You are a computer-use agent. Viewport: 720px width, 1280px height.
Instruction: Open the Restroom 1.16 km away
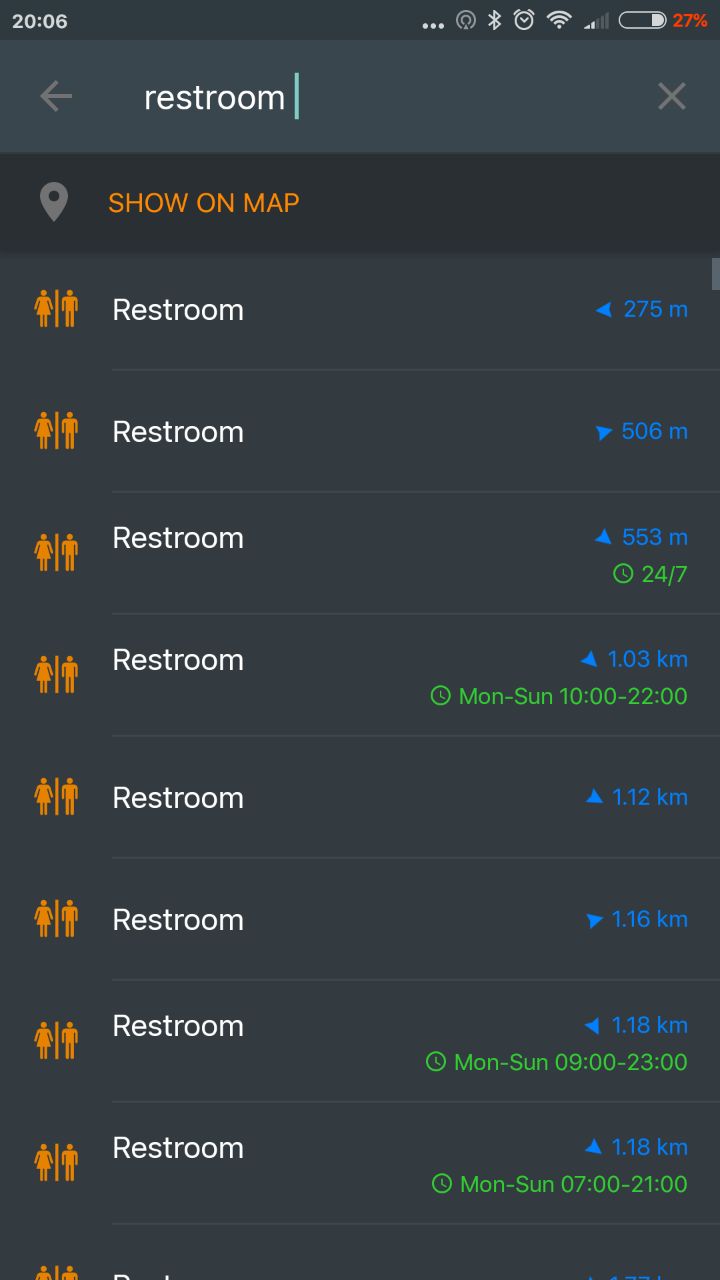(x=360, y=920)
